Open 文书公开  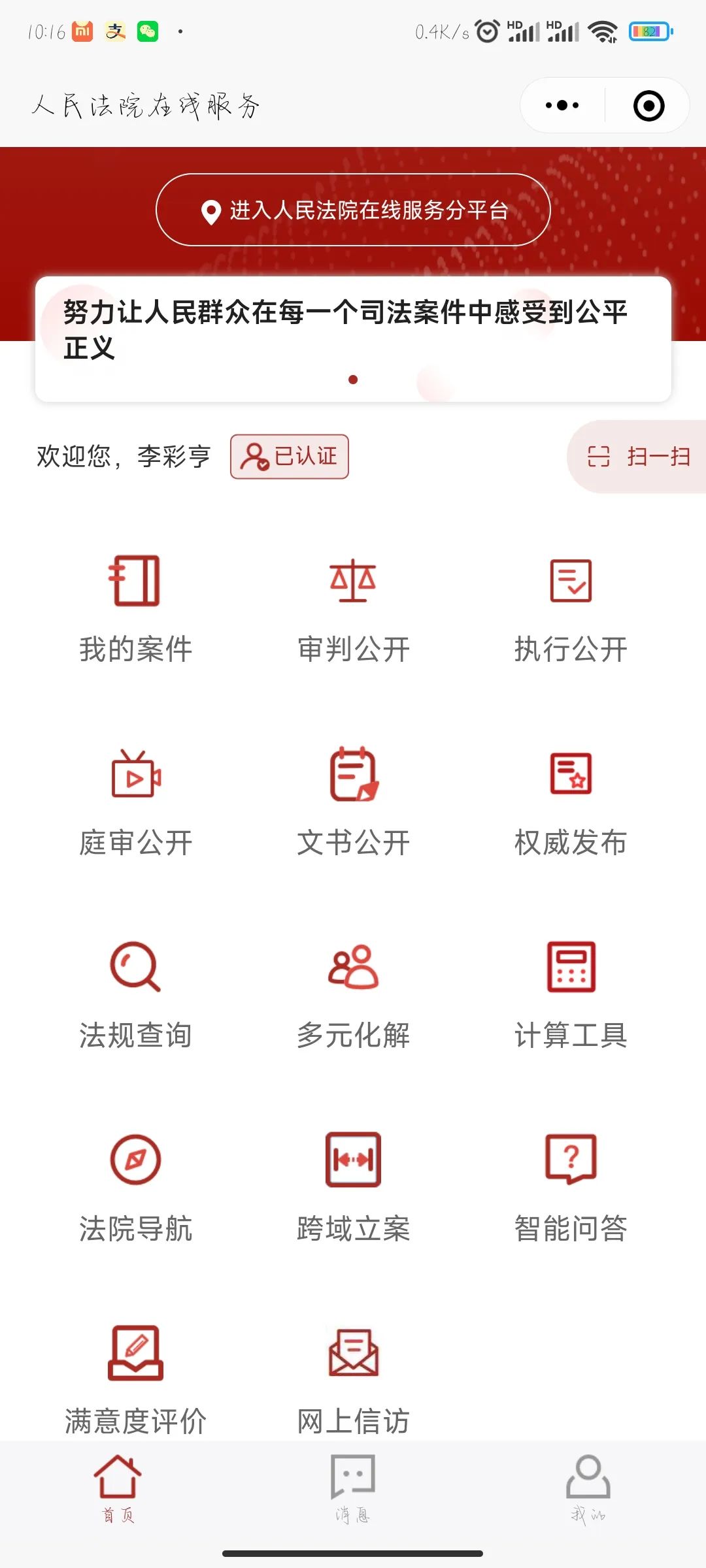pos(353,801)
